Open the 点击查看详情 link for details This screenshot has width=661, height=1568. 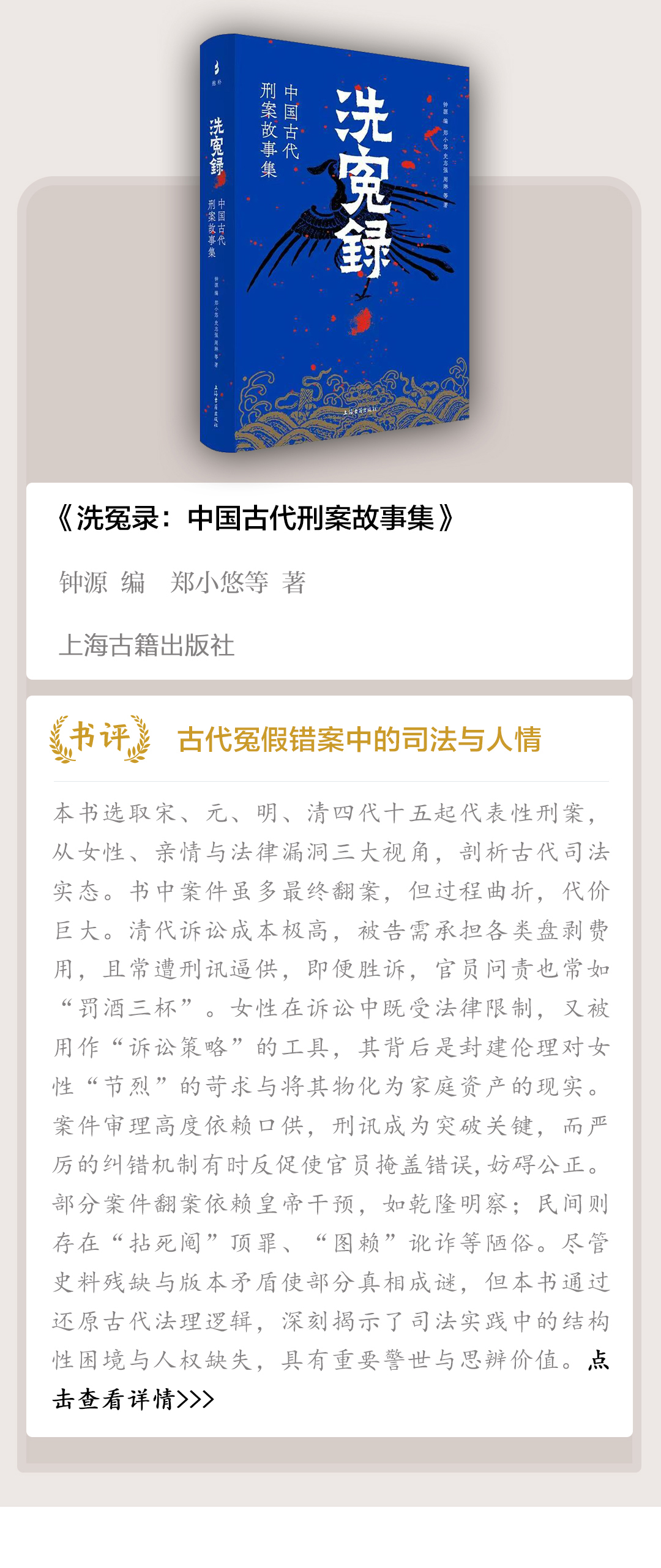coord(133,1399)
